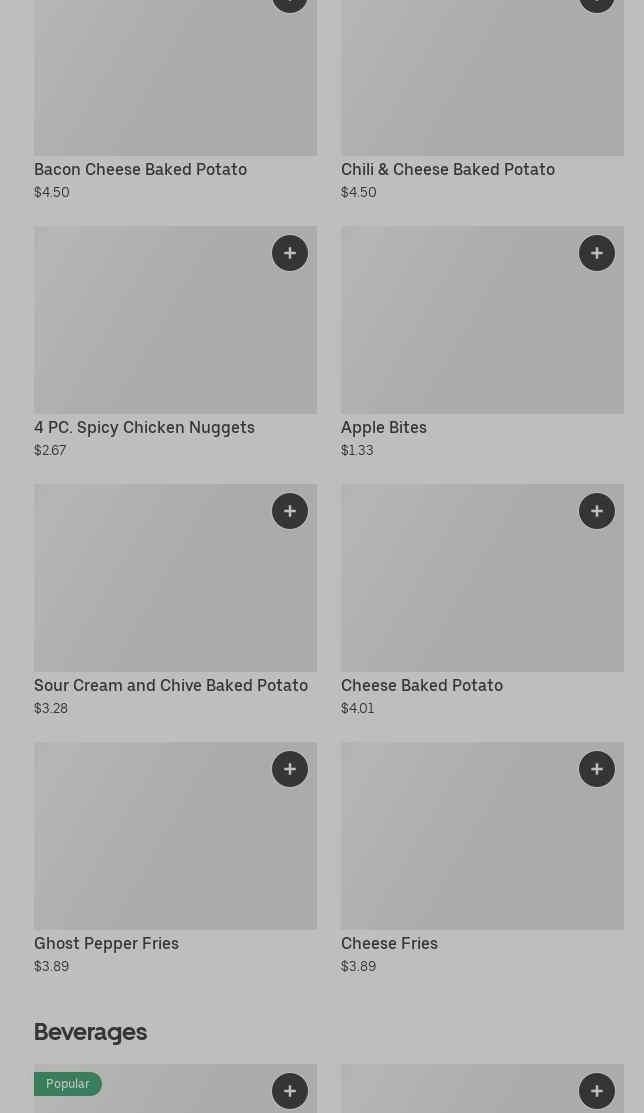Open Cheese Baked Potato details

tap(422, 685)
